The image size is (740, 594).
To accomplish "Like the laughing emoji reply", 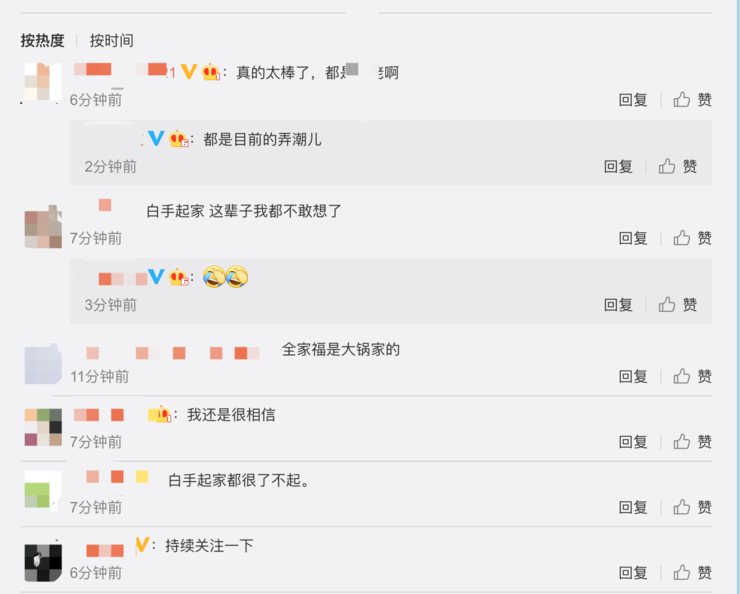I will pyautogui.click(x=678, y=305).
